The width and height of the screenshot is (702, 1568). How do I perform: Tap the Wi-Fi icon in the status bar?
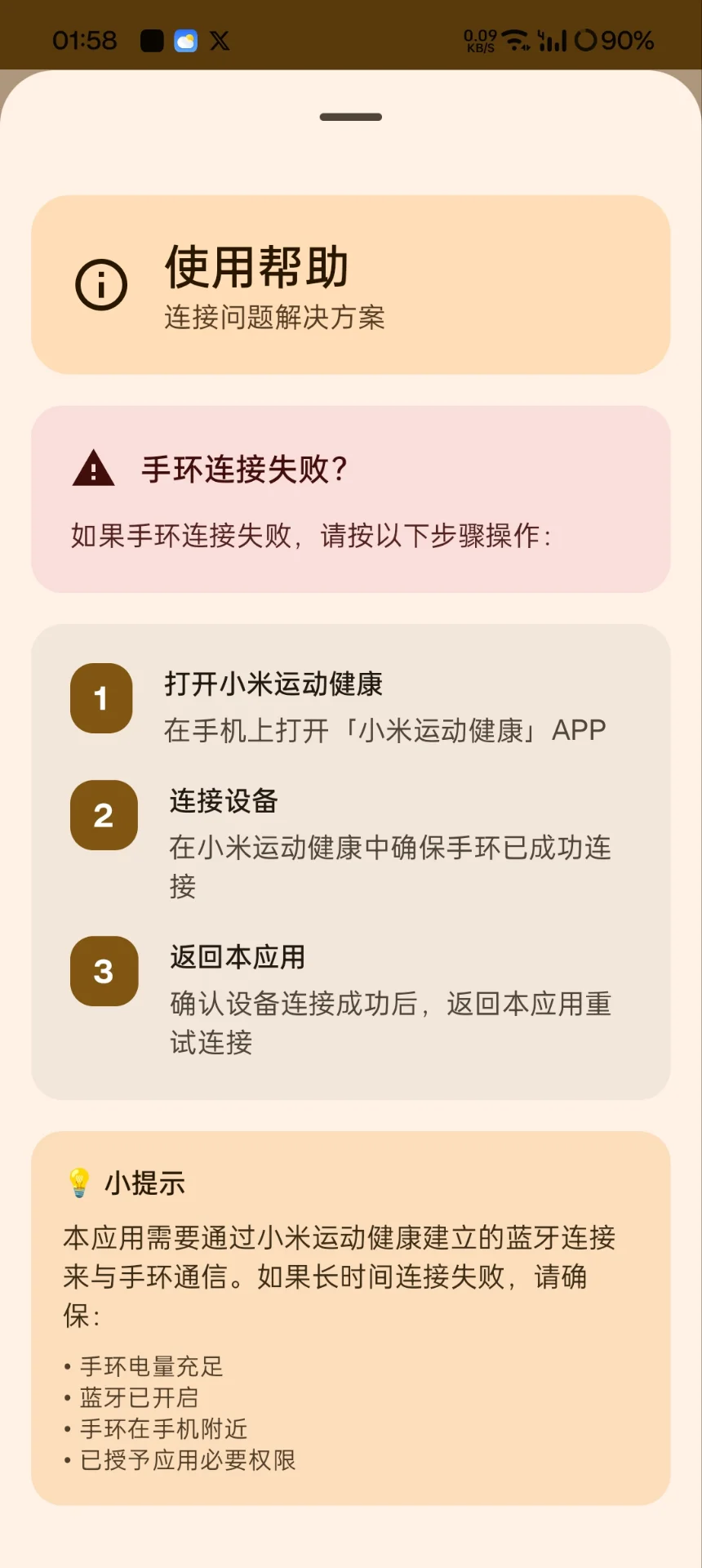[x=513, y=39]
